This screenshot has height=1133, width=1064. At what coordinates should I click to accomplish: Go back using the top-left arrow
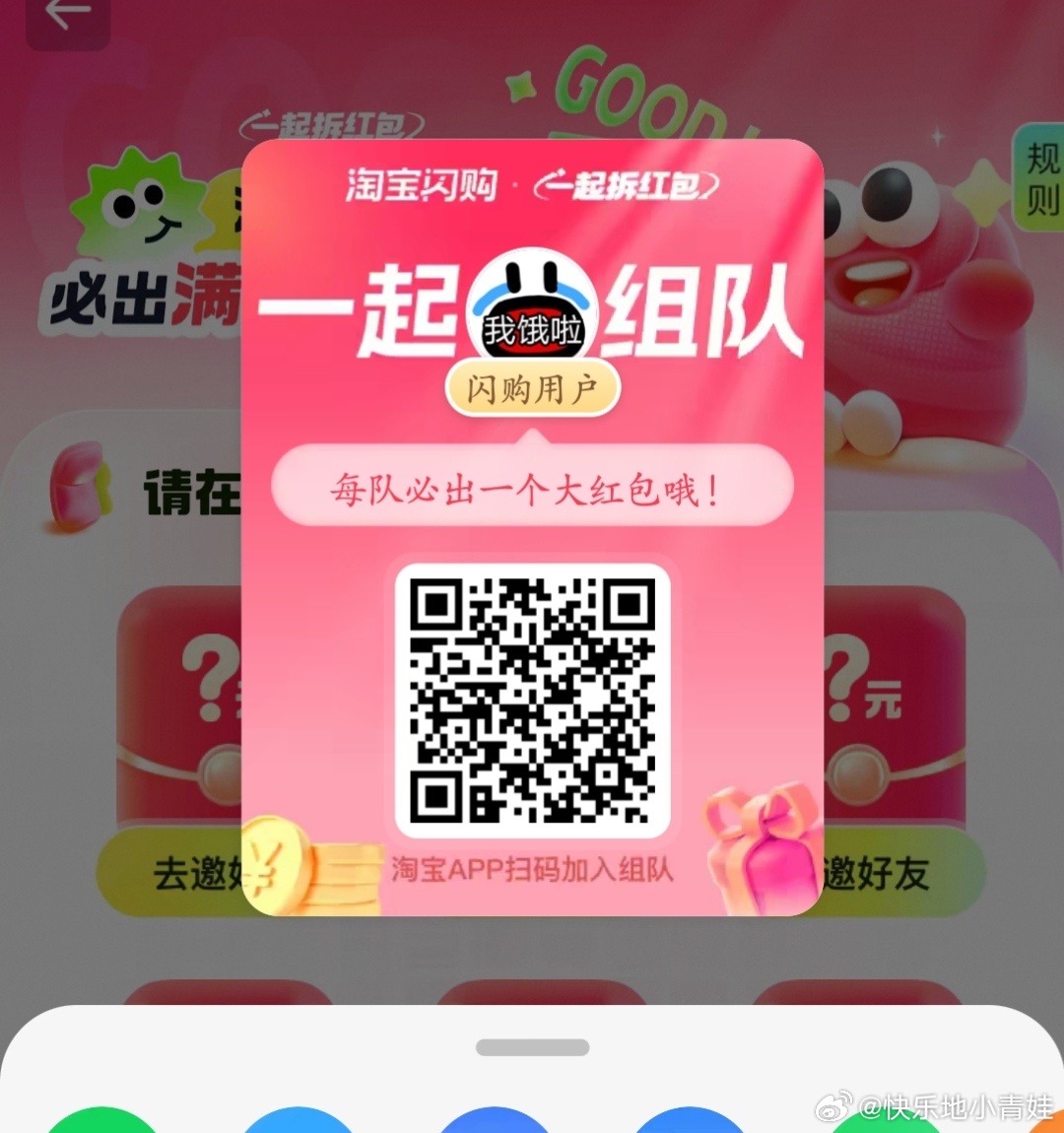click(67, 18)
